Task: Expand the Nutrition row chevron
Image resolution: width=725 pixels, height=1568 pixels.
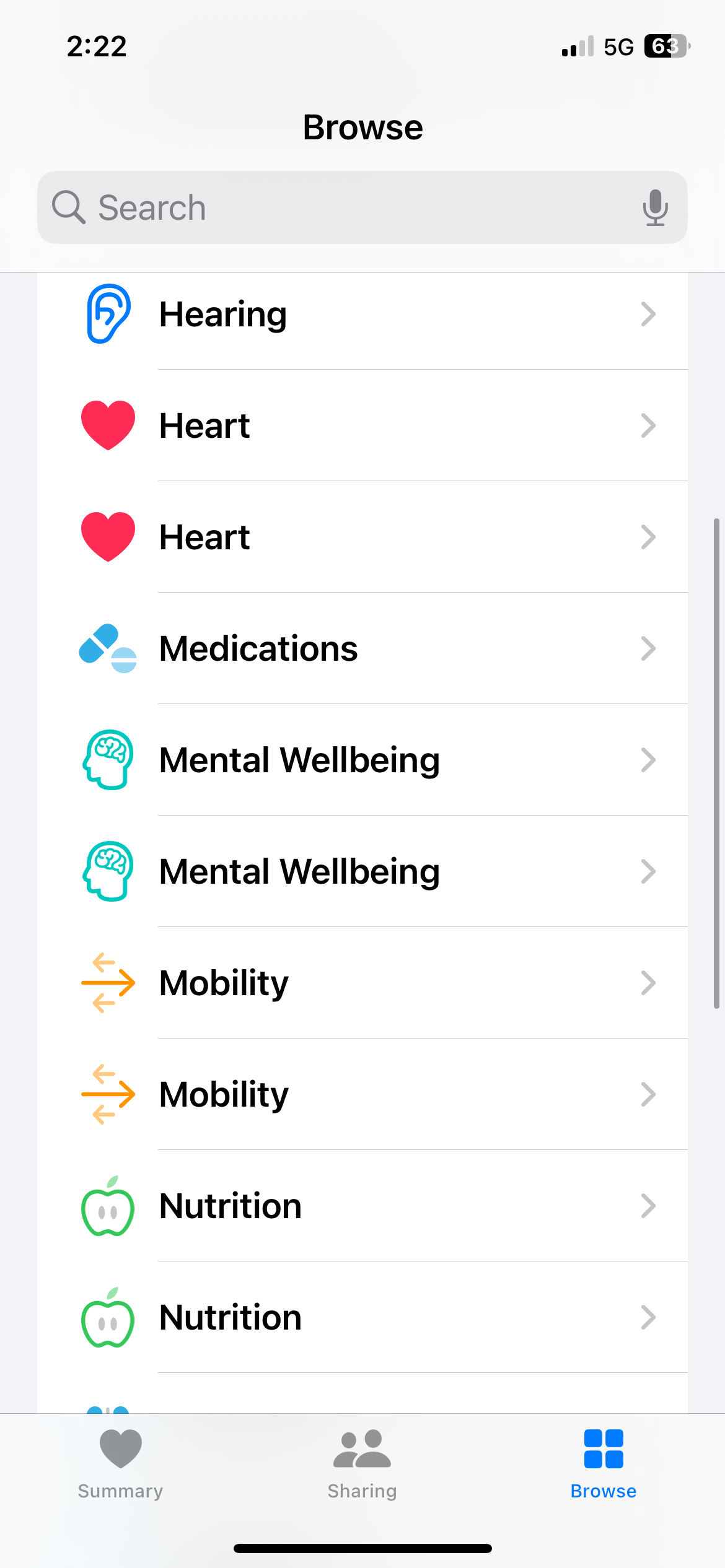Action: point(649,1206)
